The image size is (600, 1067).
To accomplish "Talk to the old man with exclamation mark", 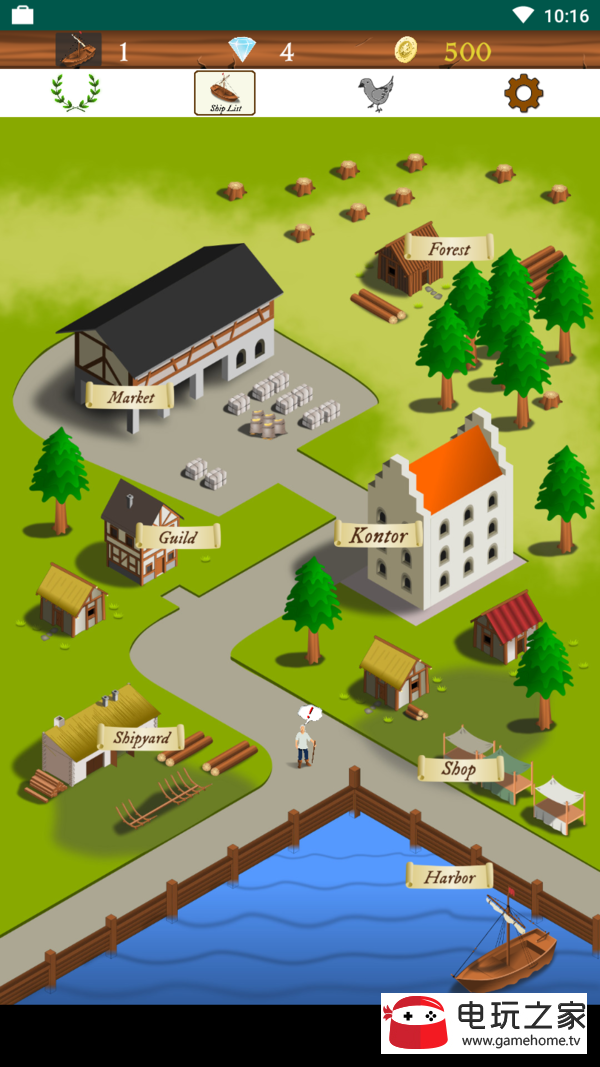I will click(306, 738).
